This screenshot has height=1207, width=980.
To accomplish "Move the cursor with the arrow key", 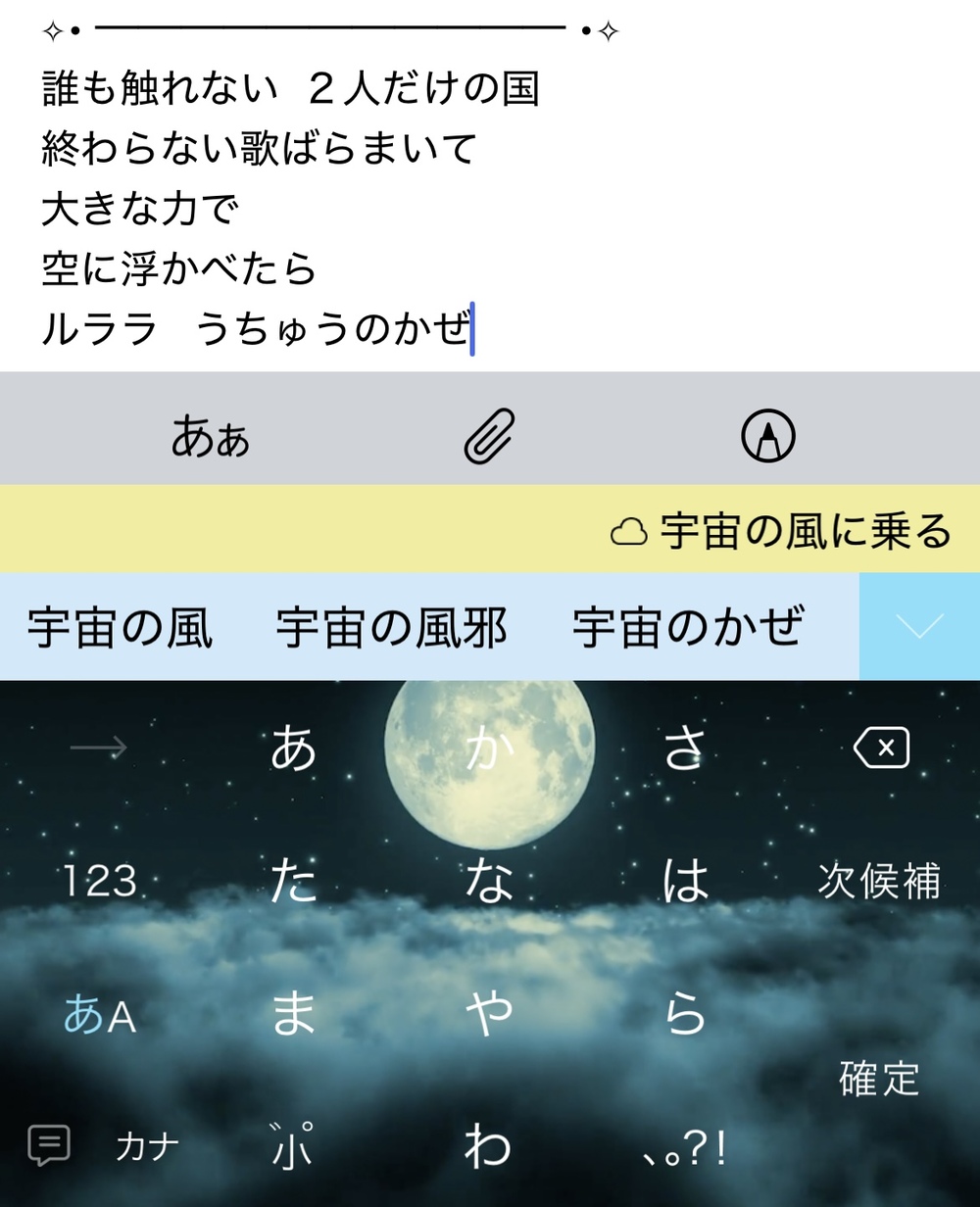I will [99, 748].
